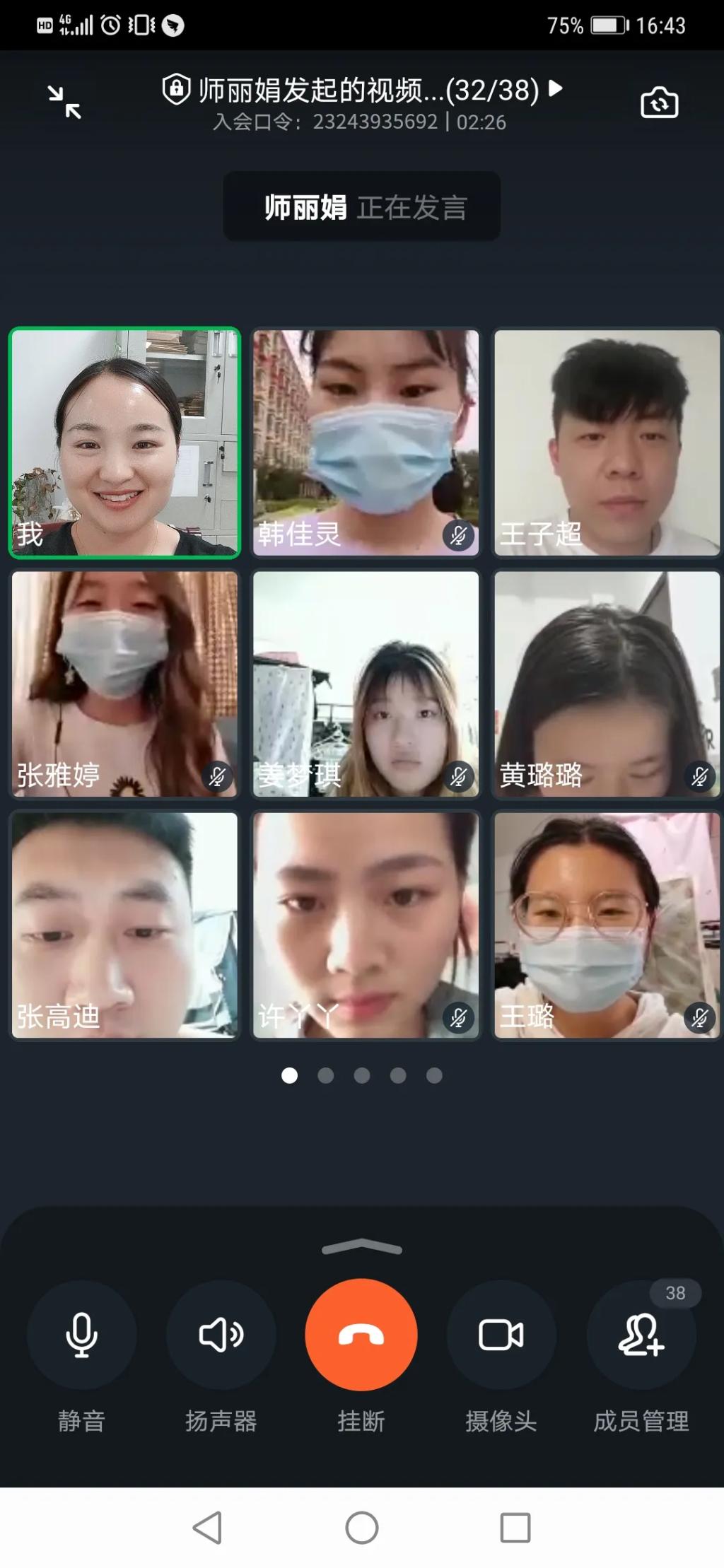The height and width of the screenshot is (1568, 724).
Task: Jump to the second participants page dot
Action: pyautogui.click(x=326, y=1075)
